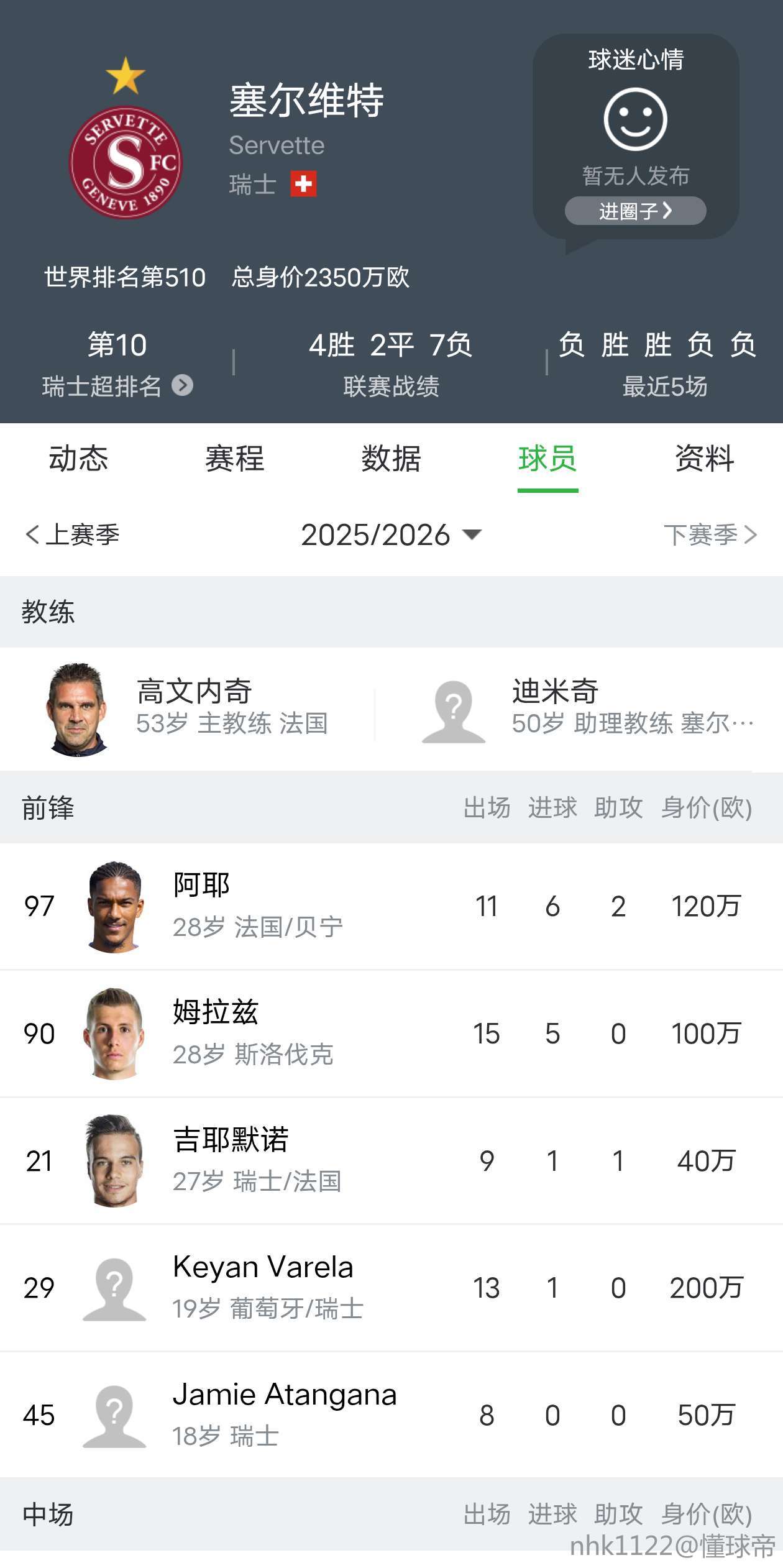Image resolution: width=783 pixels, height=1568 pixels.
Task: Open Jamie Atangana's player page
Action: (x=280, y=1415)
